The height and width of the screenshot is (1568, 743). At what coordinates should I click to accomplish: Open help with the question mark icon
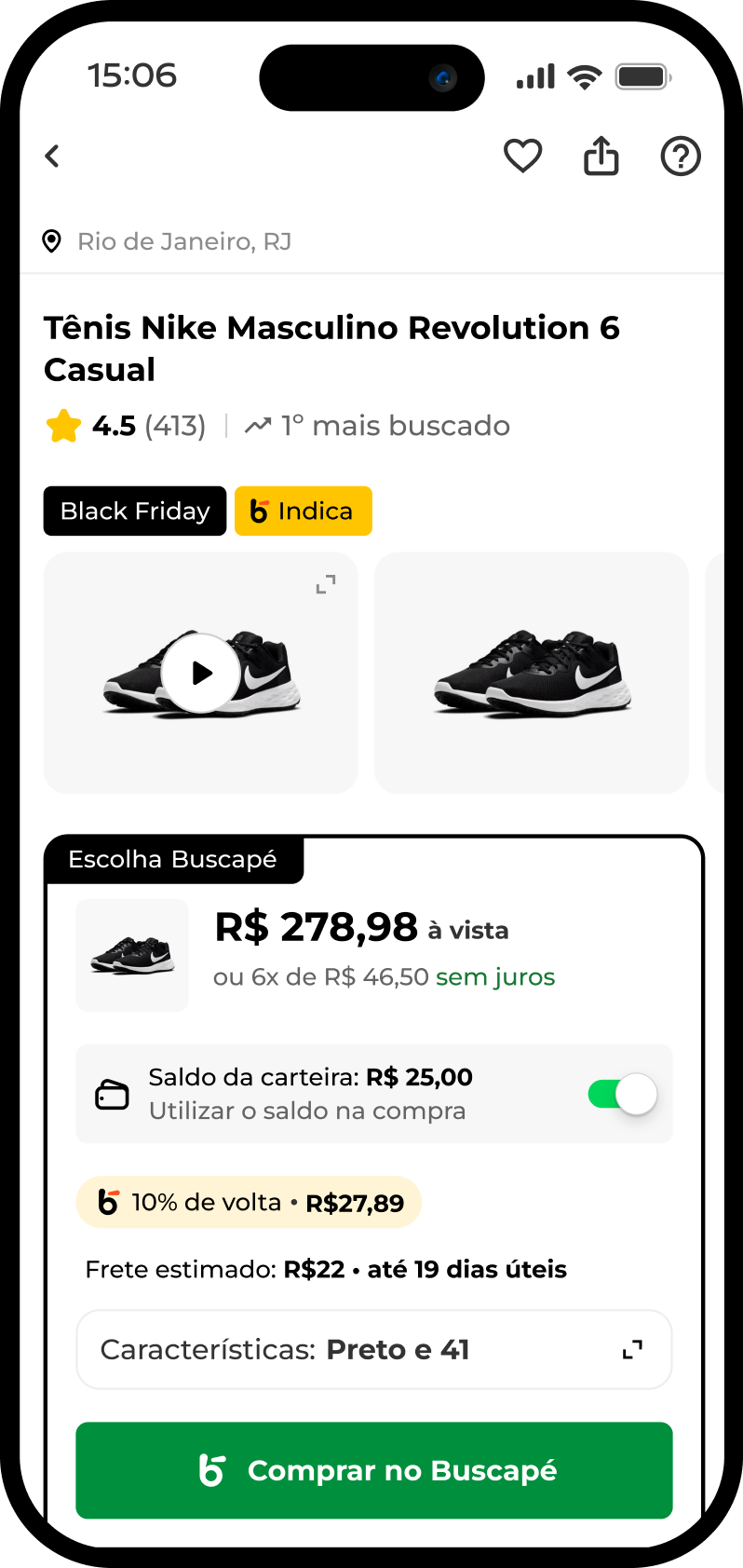(681, 157)
